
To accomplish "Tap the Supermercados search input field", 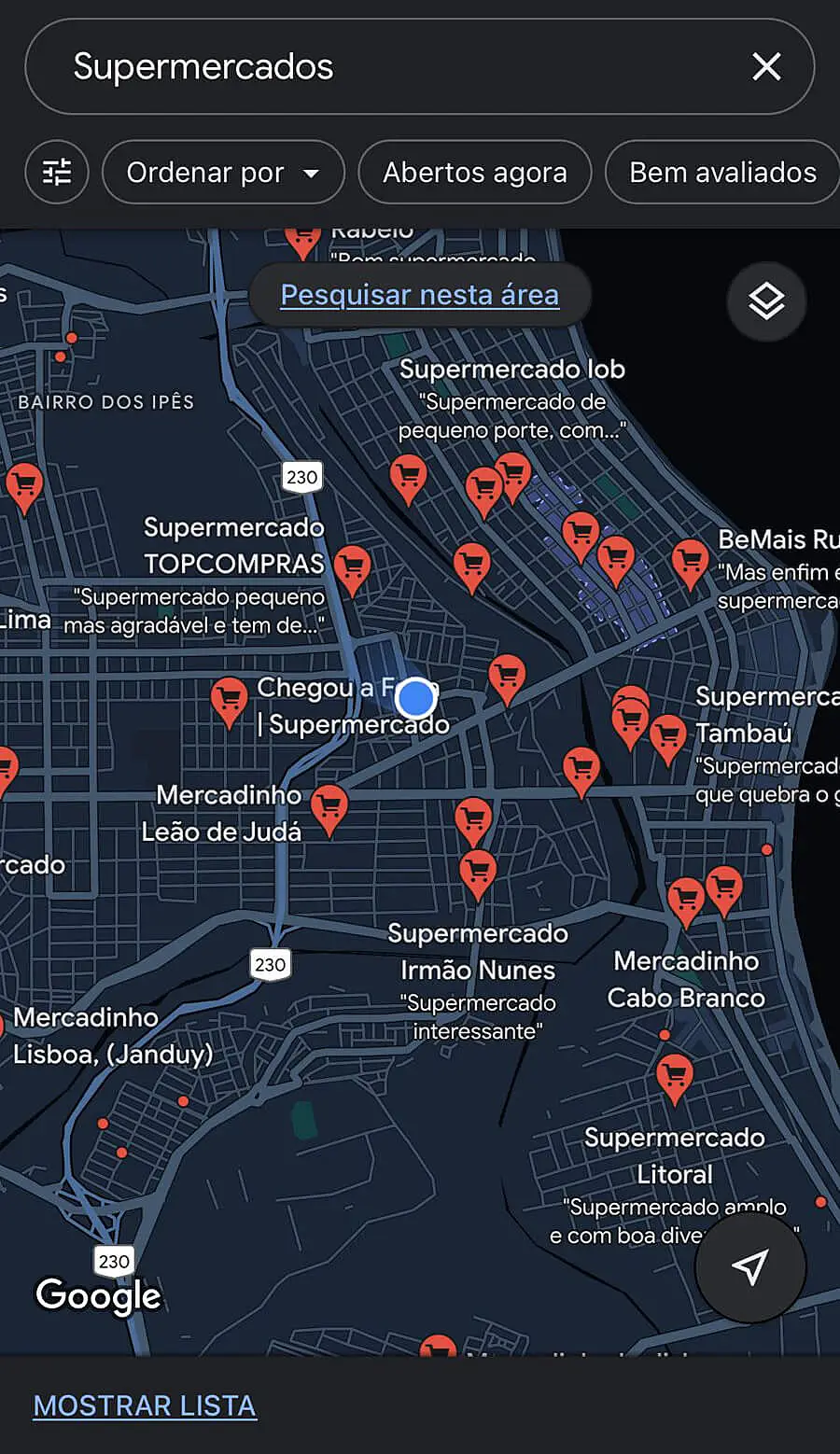I will [x=280, y=66].
